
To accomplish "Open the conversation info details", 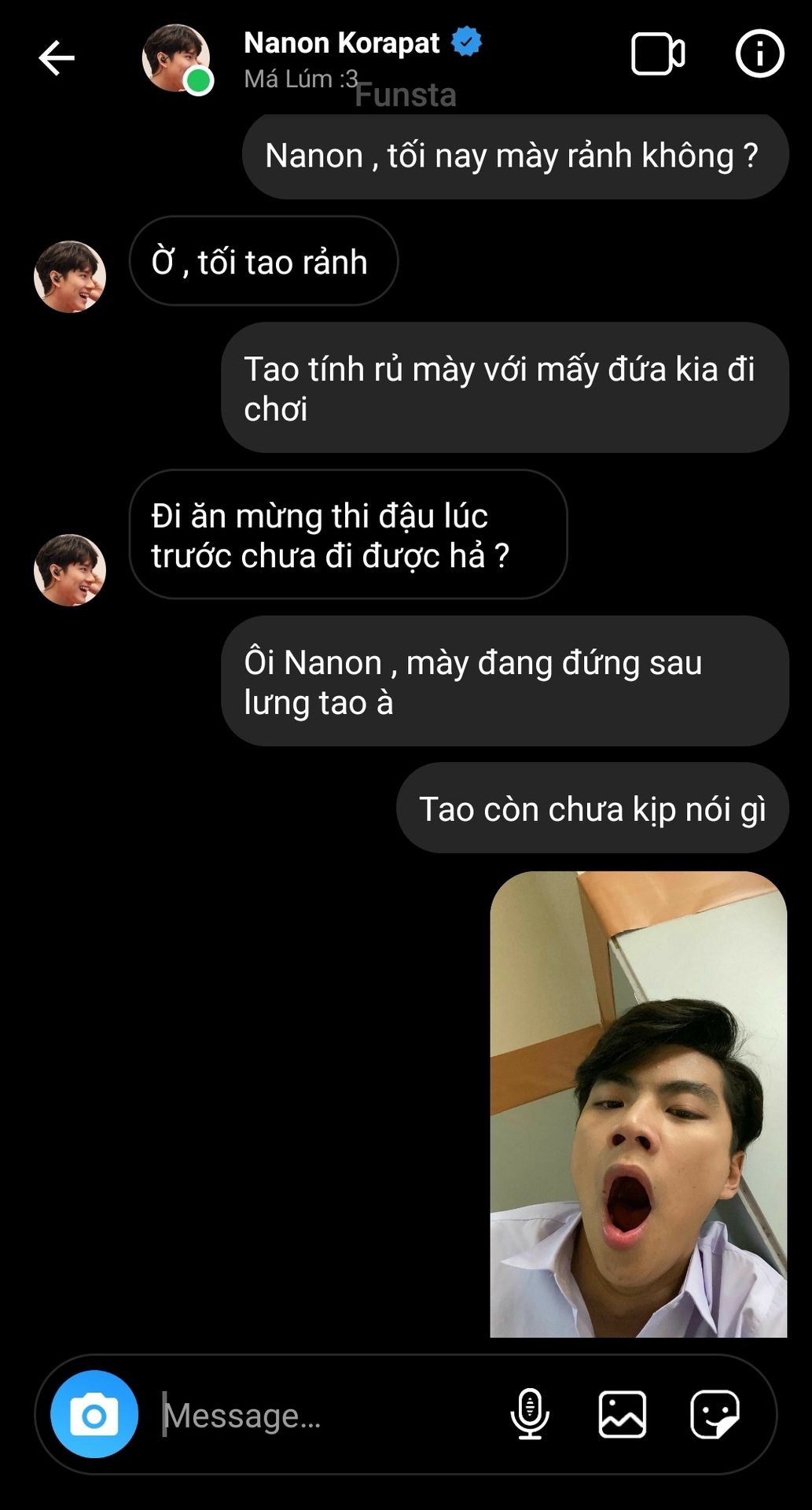I will (759, 54).
